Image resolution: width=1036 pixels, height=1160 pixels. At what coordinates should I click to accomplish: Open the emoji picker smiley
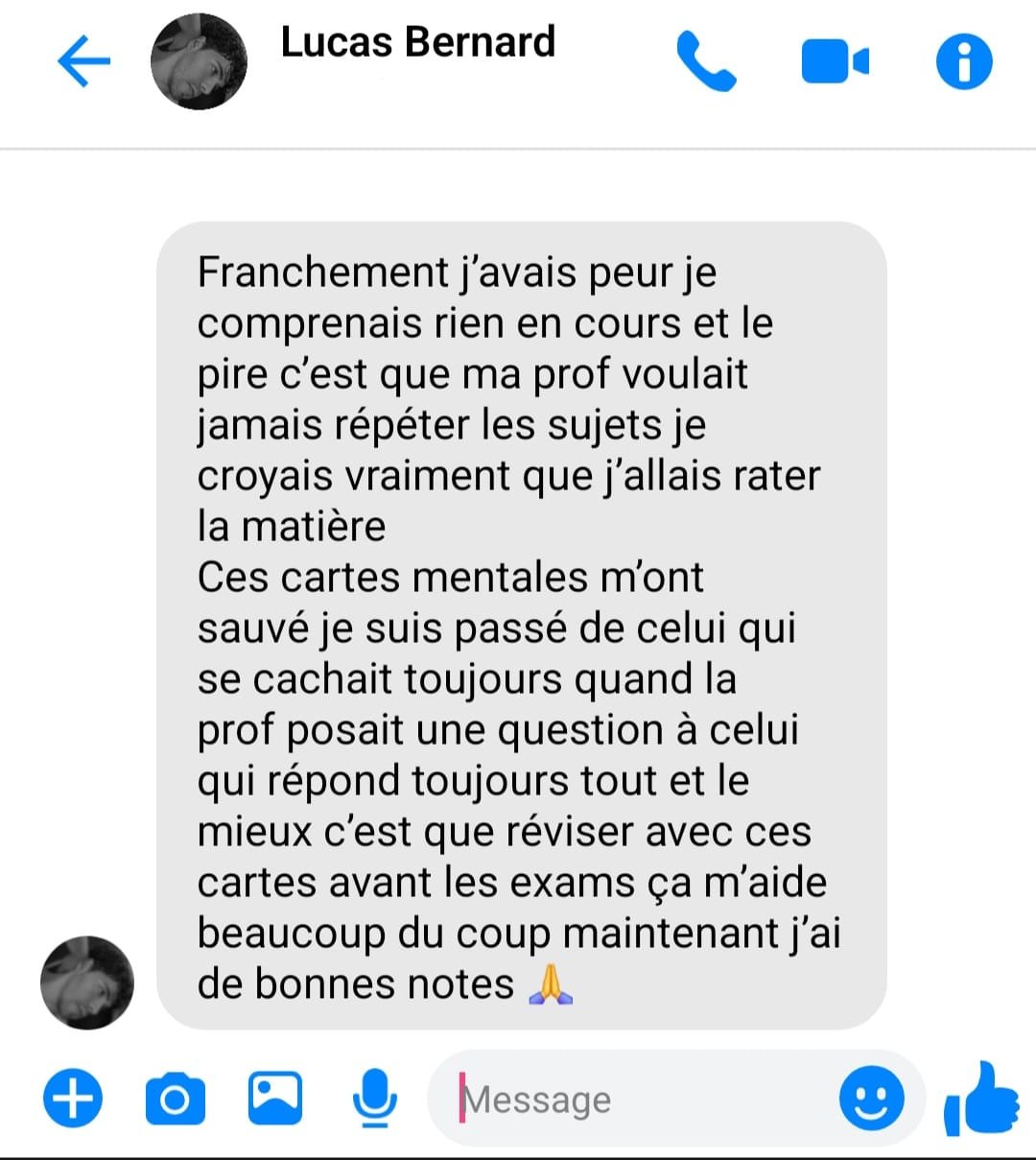pos(871,1098)
